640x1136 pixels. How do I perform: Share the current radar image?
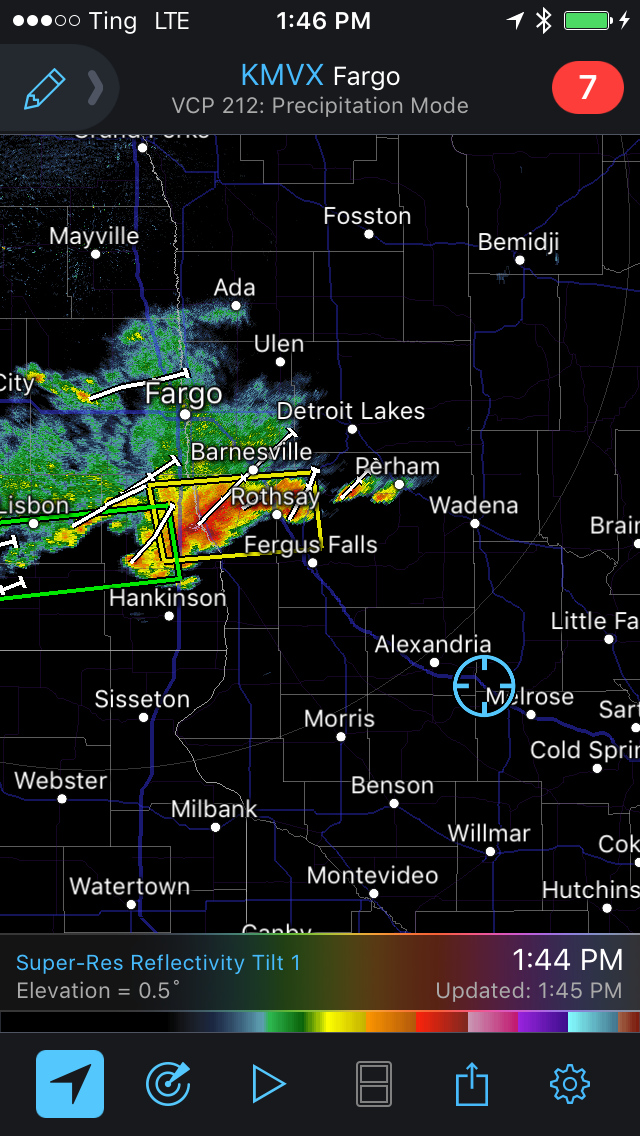[472, 1085]
